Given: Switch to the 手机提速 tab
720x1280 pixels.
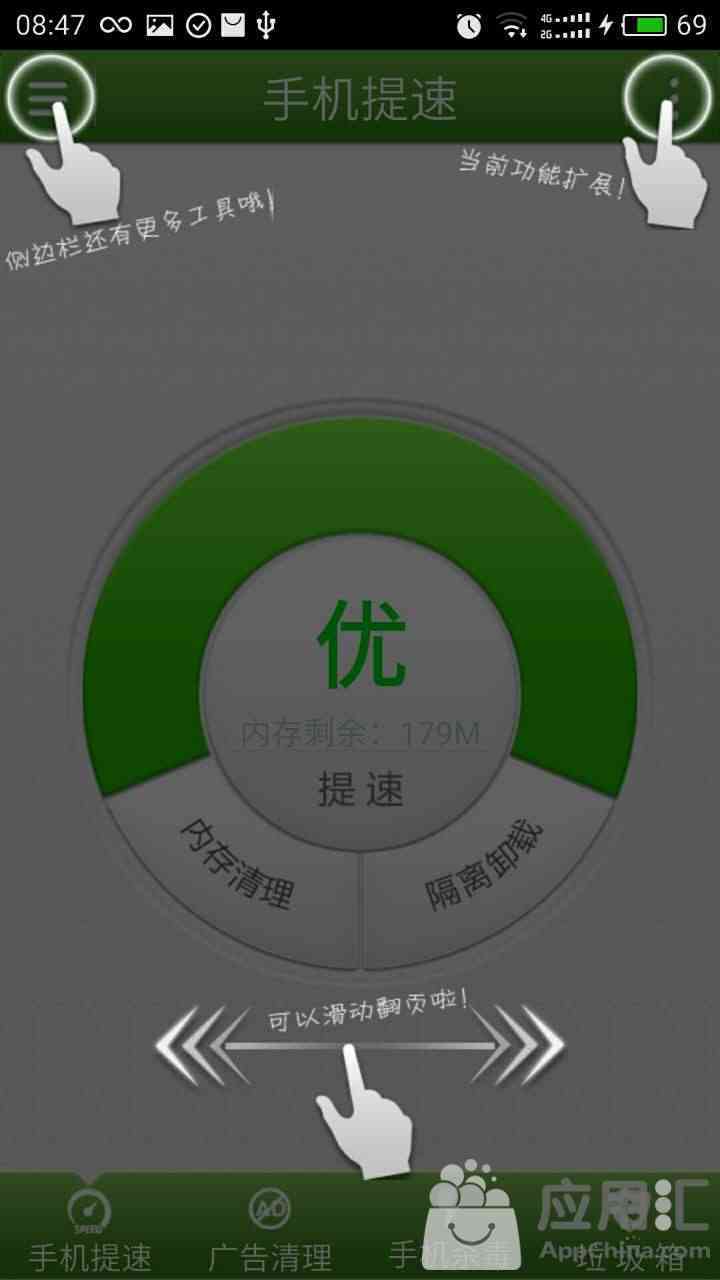Looking at the screenshot, I should tap(90, 1230).
